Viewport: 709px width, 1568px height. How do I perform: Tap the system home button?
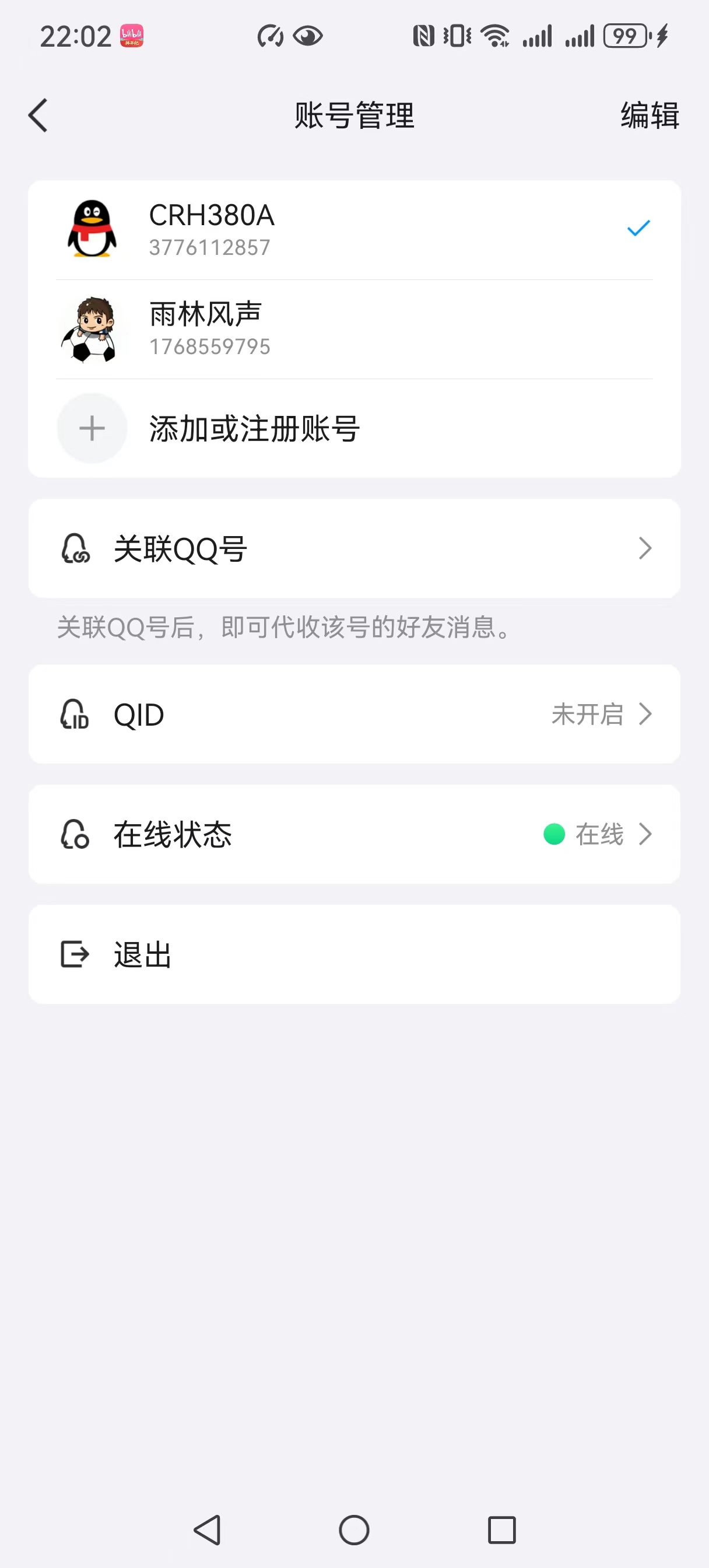point(354,1529)
